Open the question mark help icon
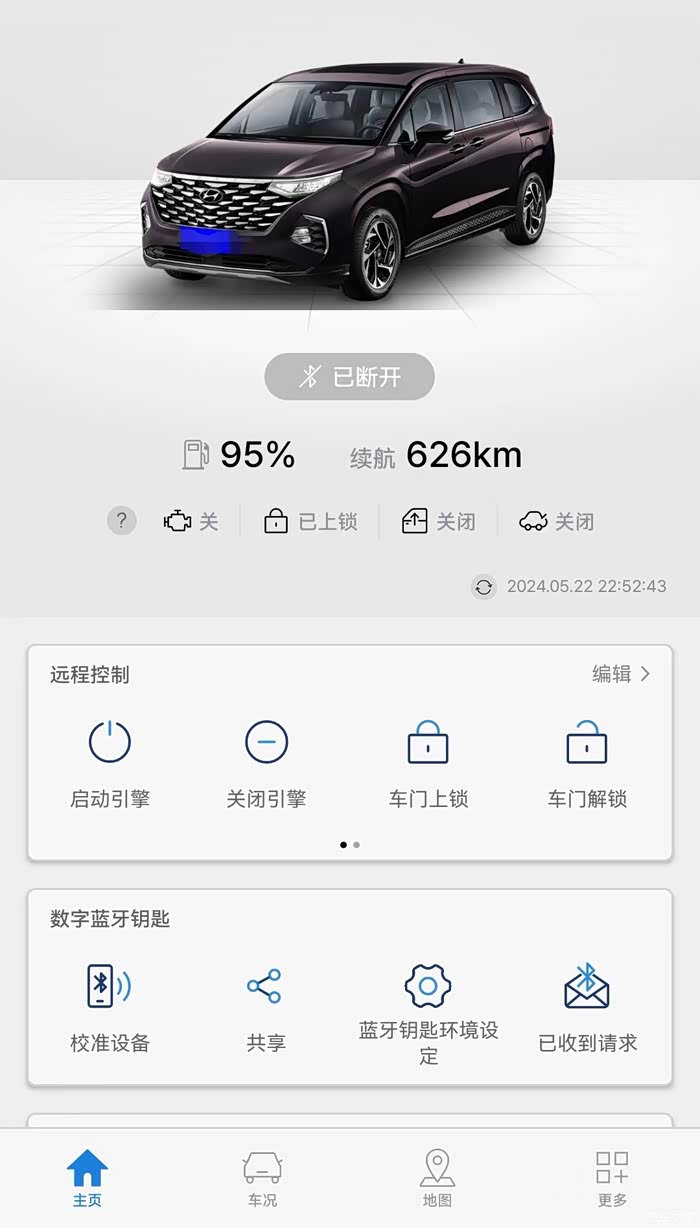Image resolution: width=700 pixels, height=1228 pixels. click(x=121, y=521)
